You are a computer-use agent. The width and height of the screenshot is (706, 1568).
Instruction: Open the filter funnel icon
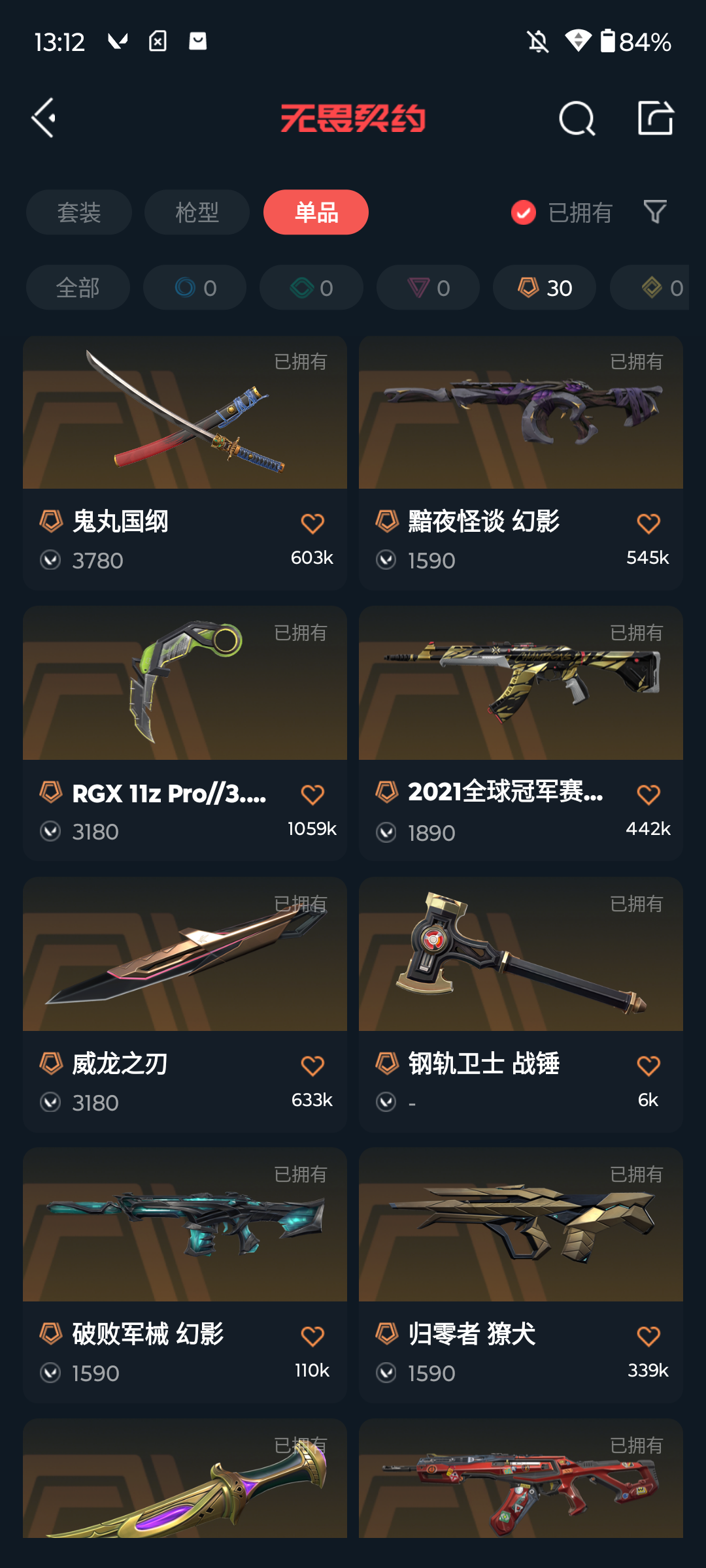coord(655,212)
